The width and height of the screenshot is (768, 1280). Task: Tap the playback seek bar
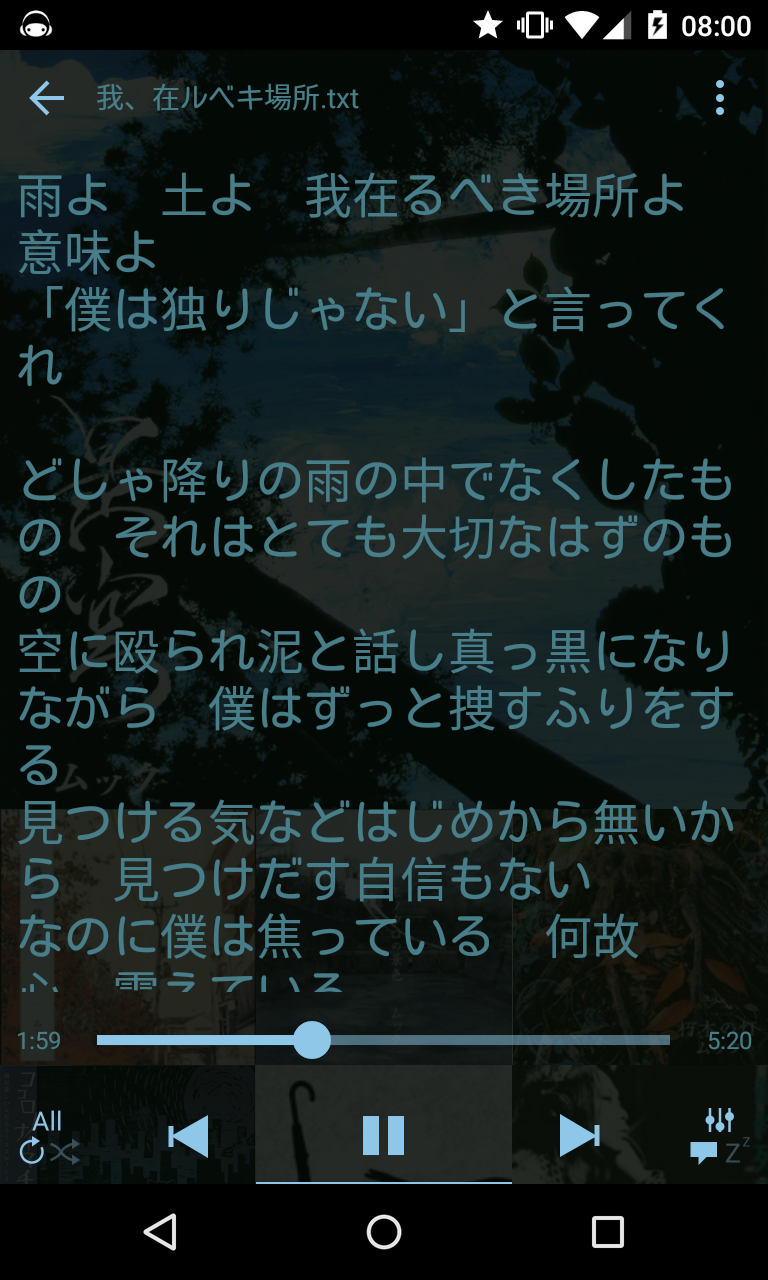point(383,1040)
